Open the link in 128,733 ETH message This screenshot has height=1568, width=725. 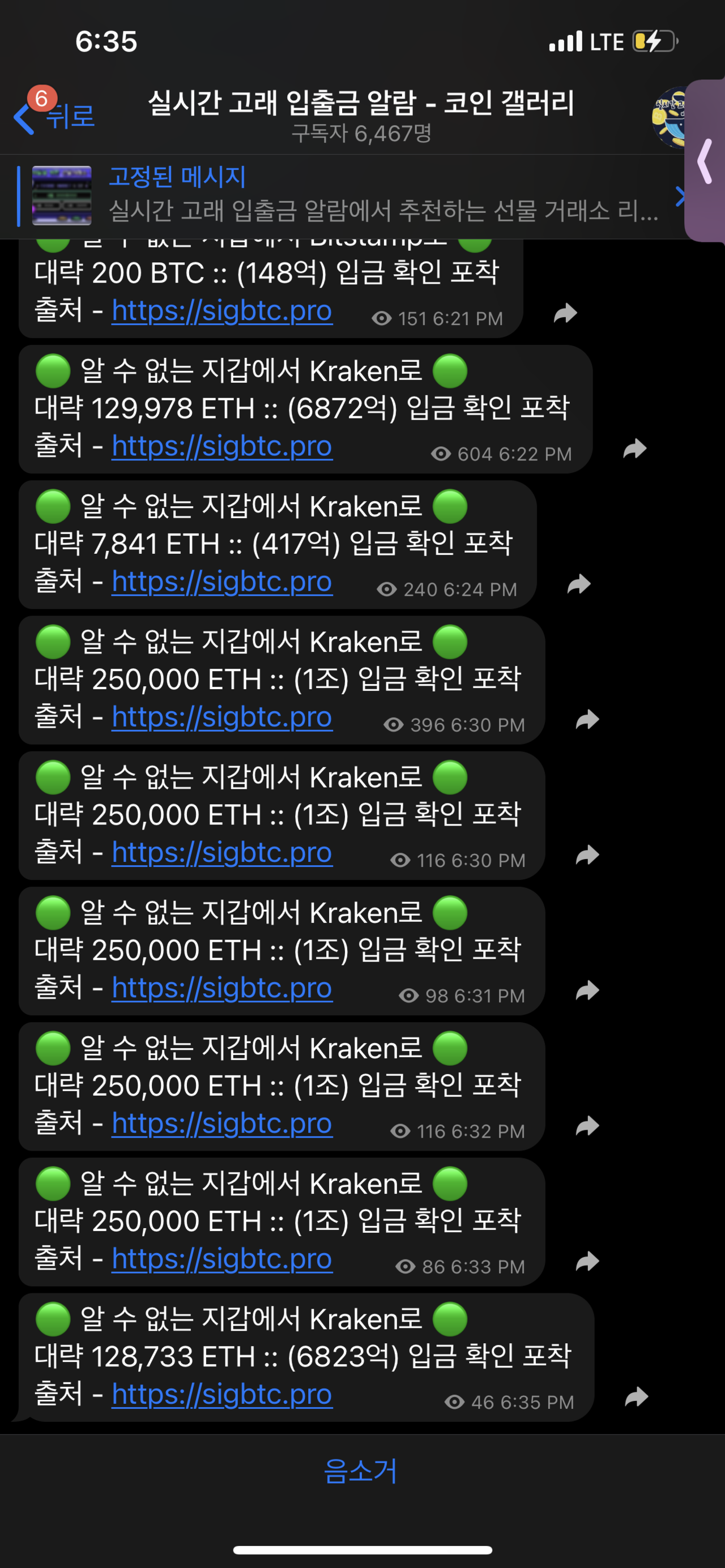[221, 1395]
